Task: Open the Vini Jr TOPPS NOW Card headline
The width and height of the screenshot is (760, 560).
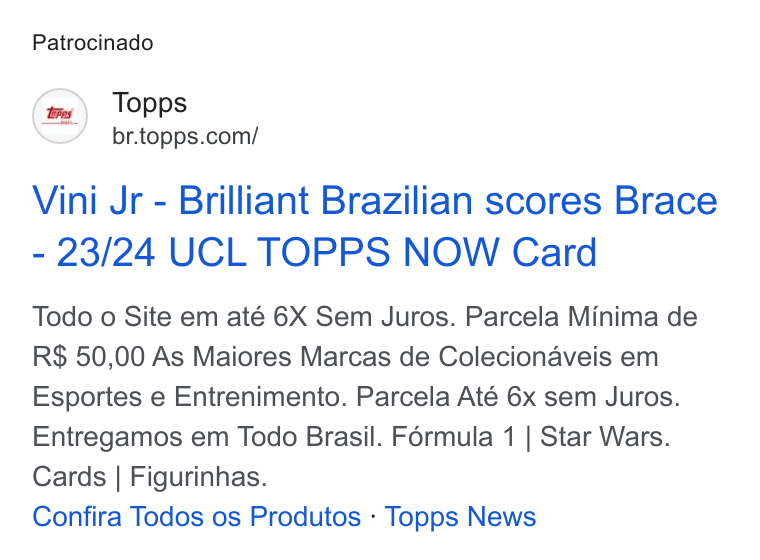Action: (375, 226)
